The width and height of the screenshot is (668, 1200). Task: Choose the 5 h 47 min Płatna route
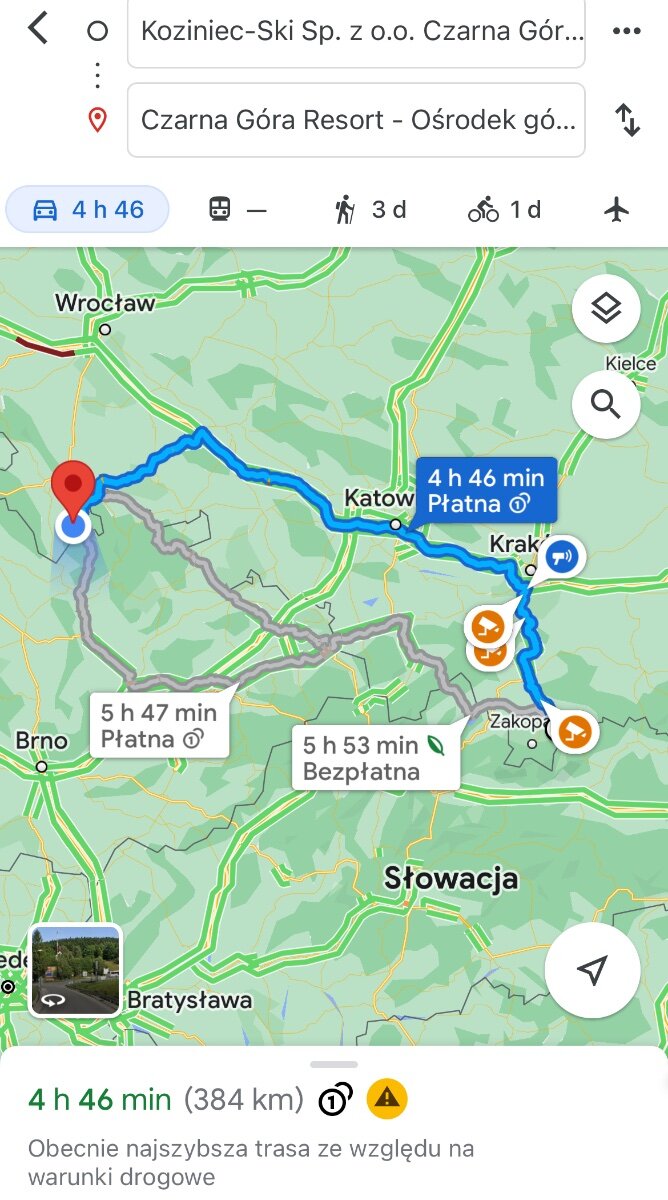[160, 726]
